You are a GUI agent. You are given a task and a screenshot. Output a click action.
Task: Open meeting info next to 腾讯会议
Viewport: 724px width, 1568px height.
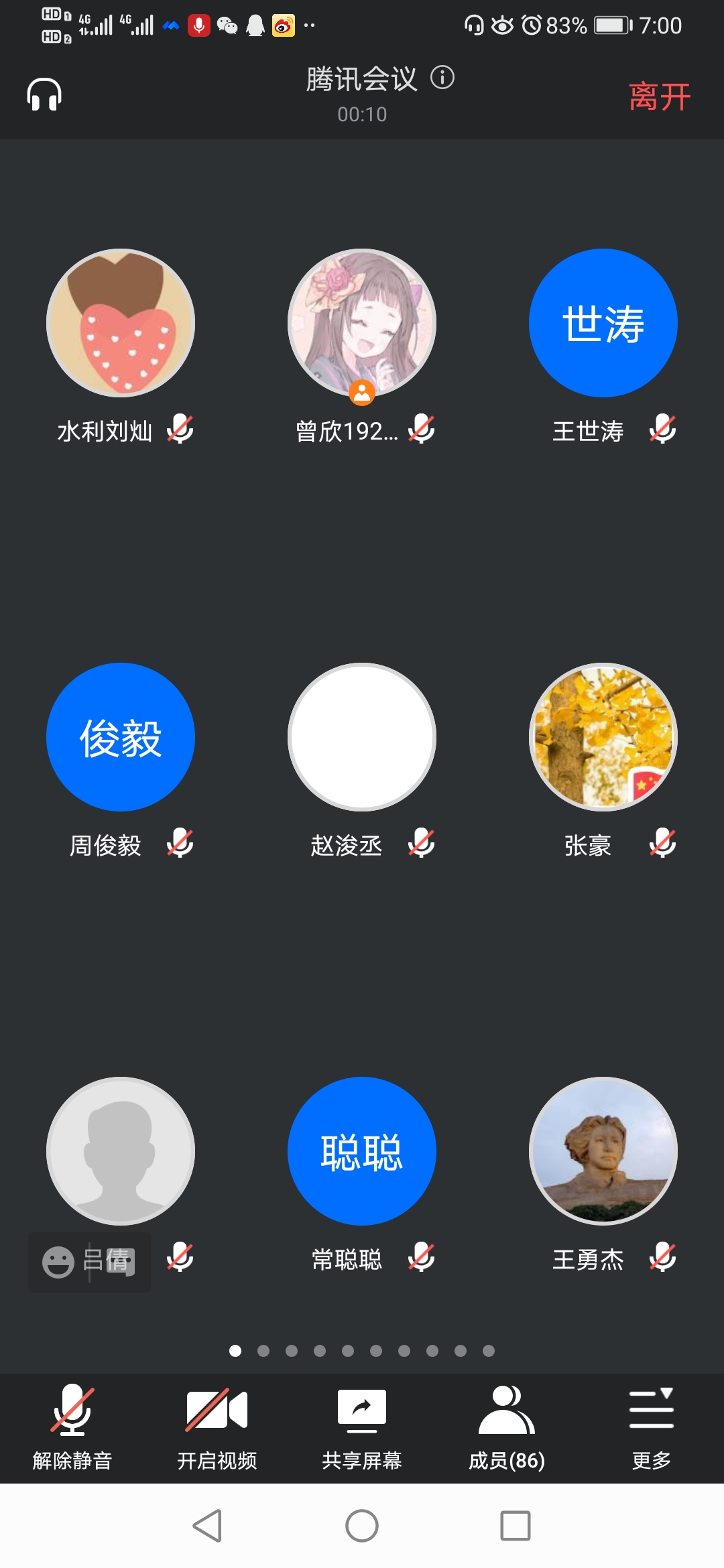(x=442, y=78)
